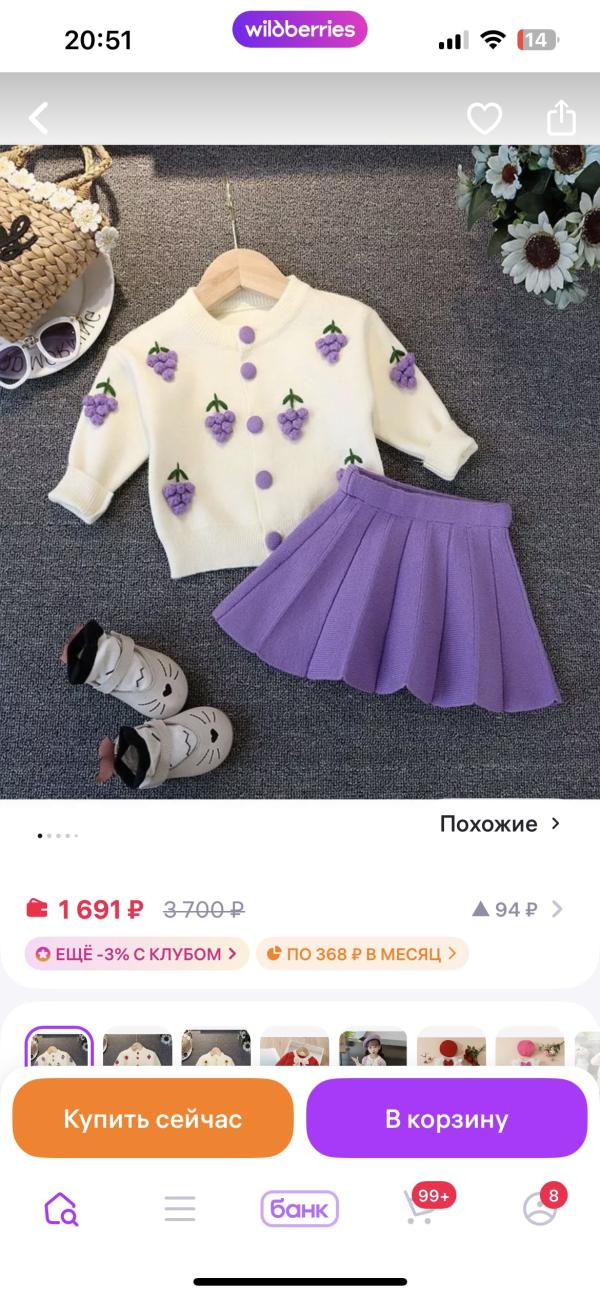Select the red outfit variant thumbnail
600x1297 pixels.
(295, 1047)
